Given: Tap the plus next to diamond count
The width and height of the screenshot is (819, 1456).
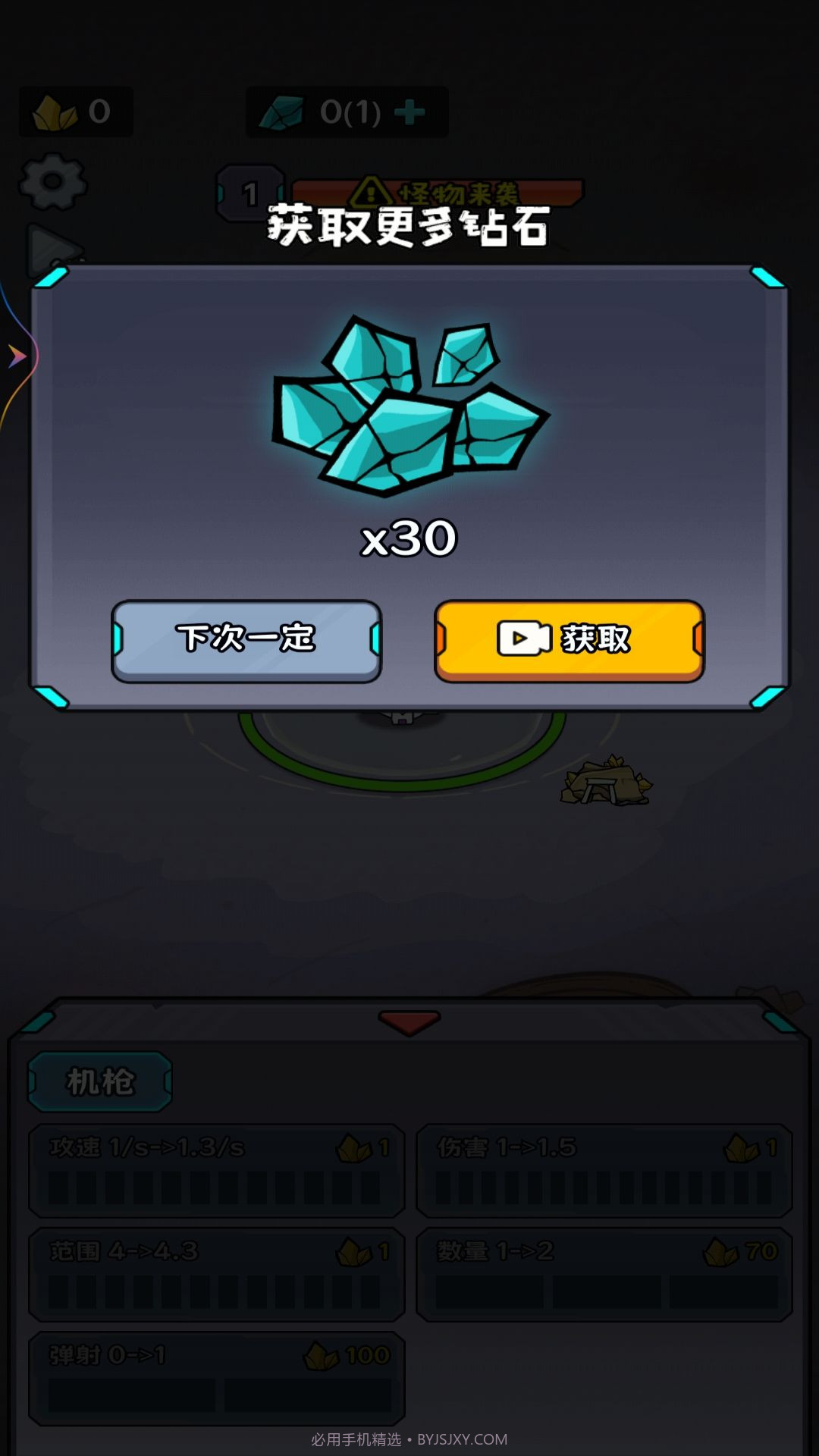Looking at the screenshot, I should point(410,112).
